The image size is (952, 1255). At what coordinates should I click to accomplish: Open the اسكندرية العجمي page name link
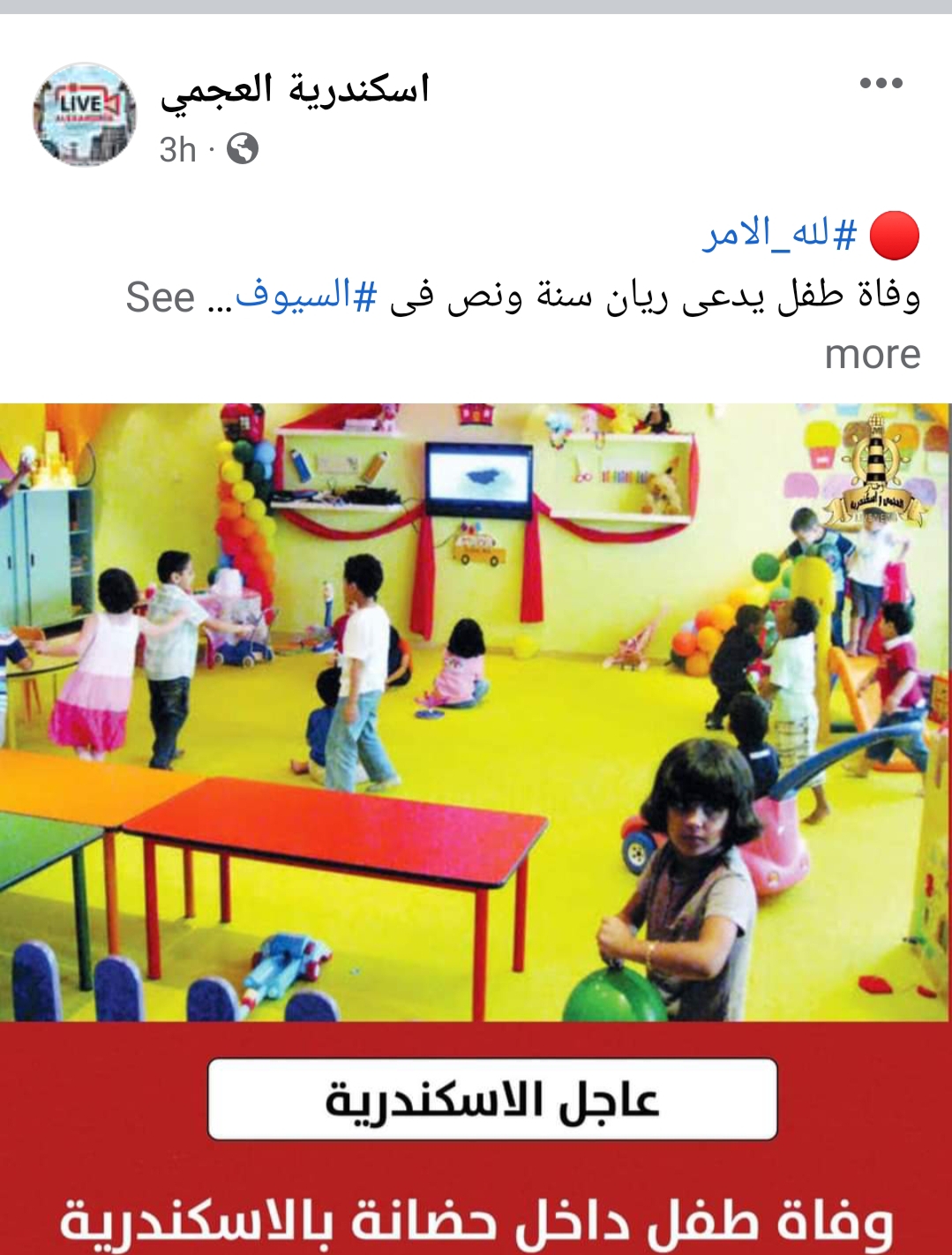click(295, 90)
